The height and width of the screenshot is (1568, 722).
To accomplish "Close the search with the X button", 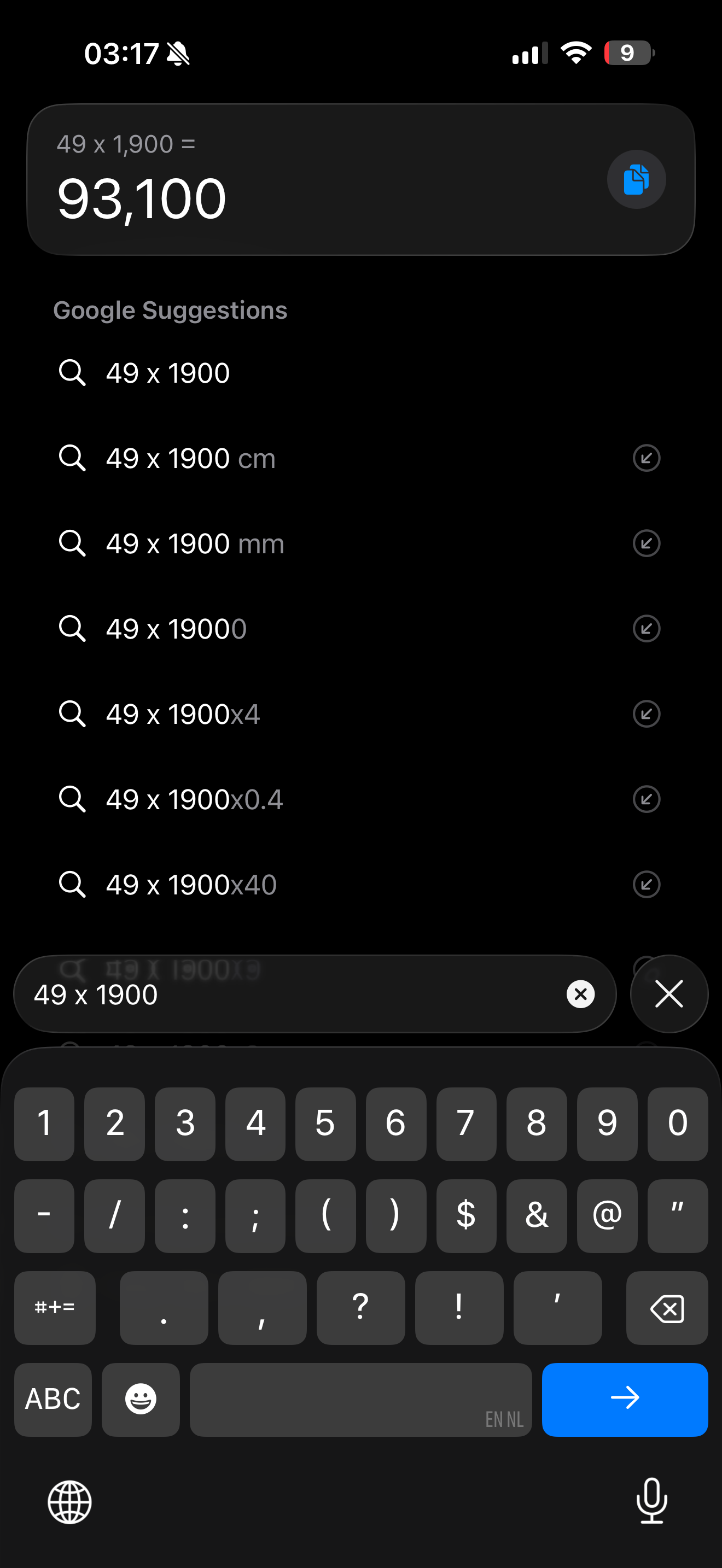I will click(x=668, y=994).
